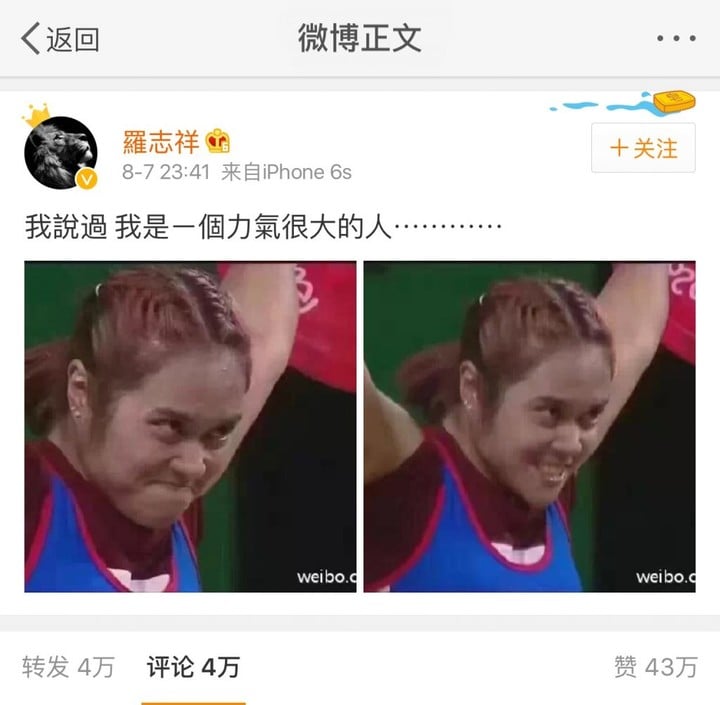Image resolution: width=720 pixels, height=705 pixels.
Task: Open 羅志祥's profile avatar
Action: pyautogui.click(x=60, y=153)
